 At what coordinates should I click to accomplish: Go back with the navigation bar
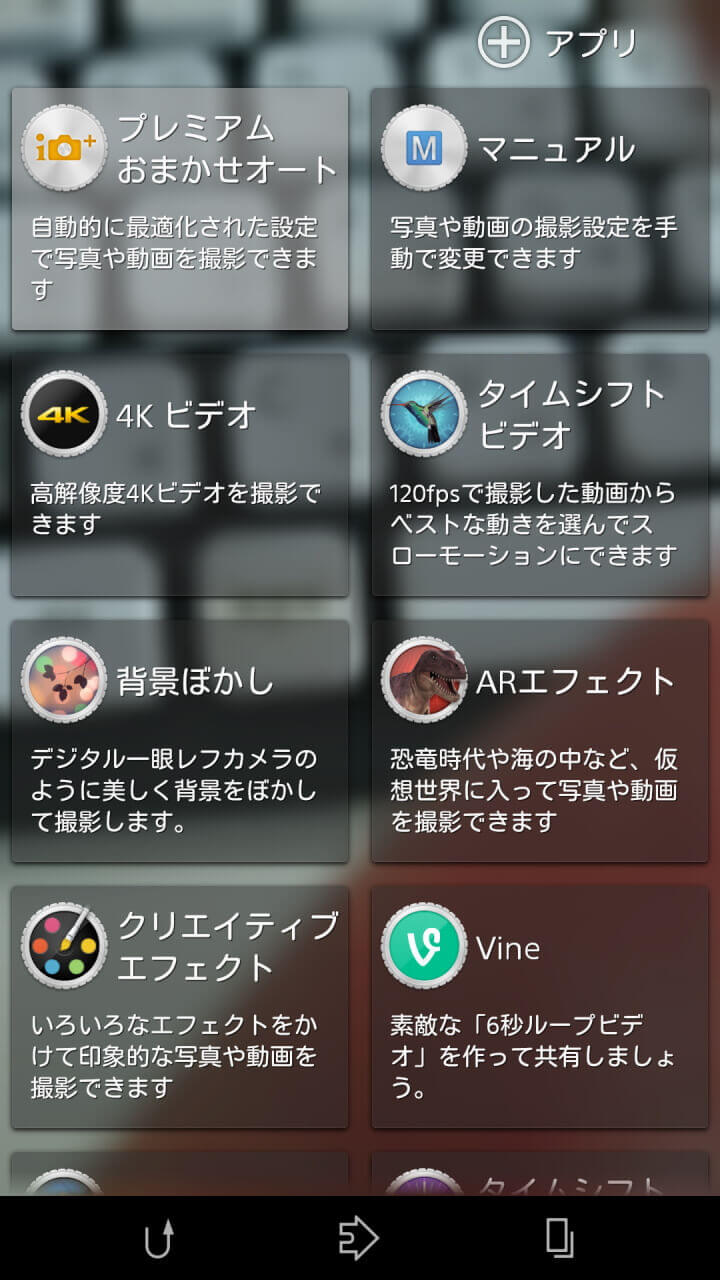tap(160, 1238)
